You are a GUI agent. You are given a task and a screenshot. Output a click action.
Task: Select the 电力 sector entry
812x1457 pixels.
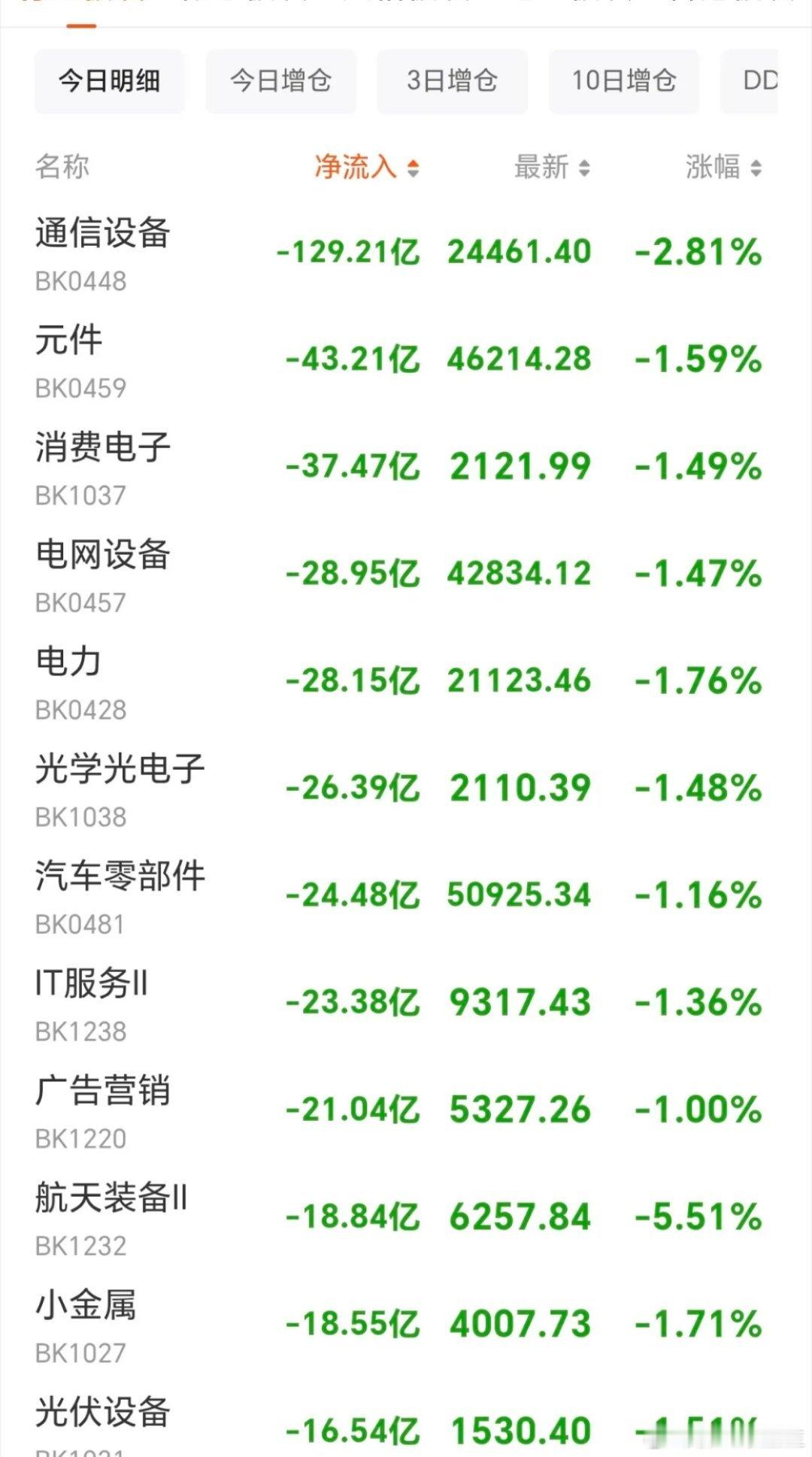click(68, 662)
